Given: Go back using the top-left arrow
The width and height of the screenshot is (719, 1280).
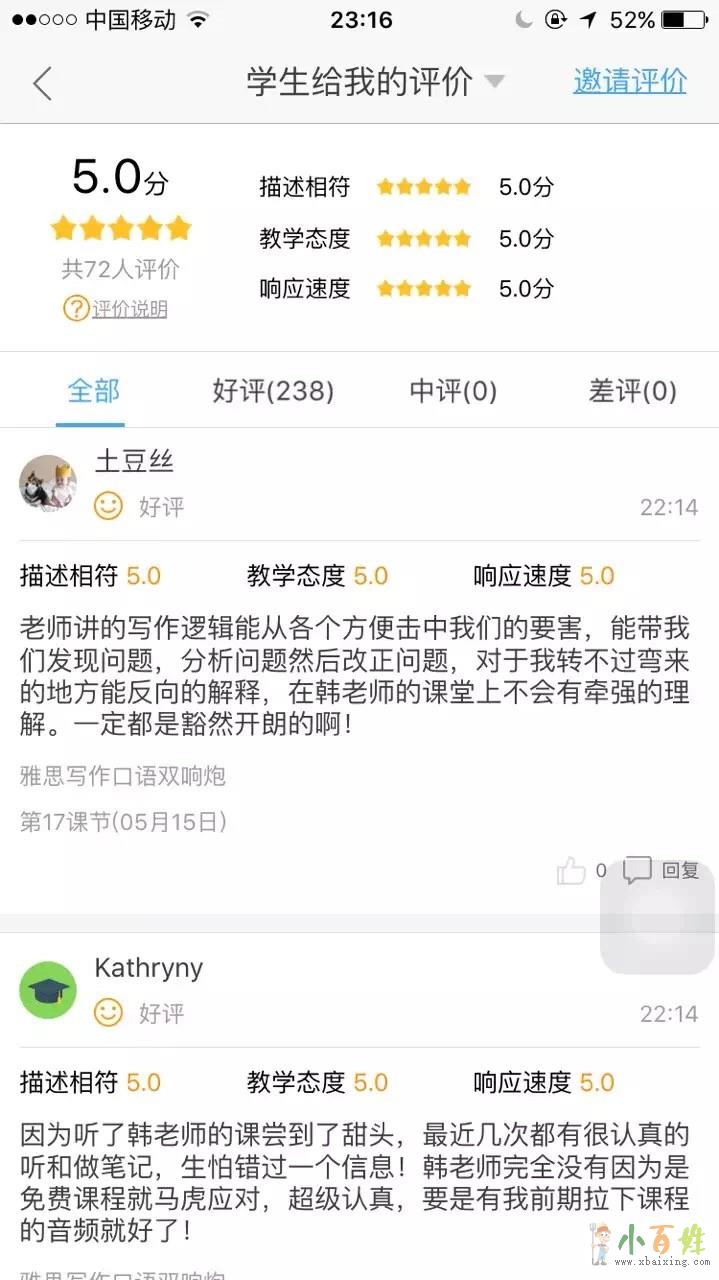Looking at the screenshot, I should point(42,83).
